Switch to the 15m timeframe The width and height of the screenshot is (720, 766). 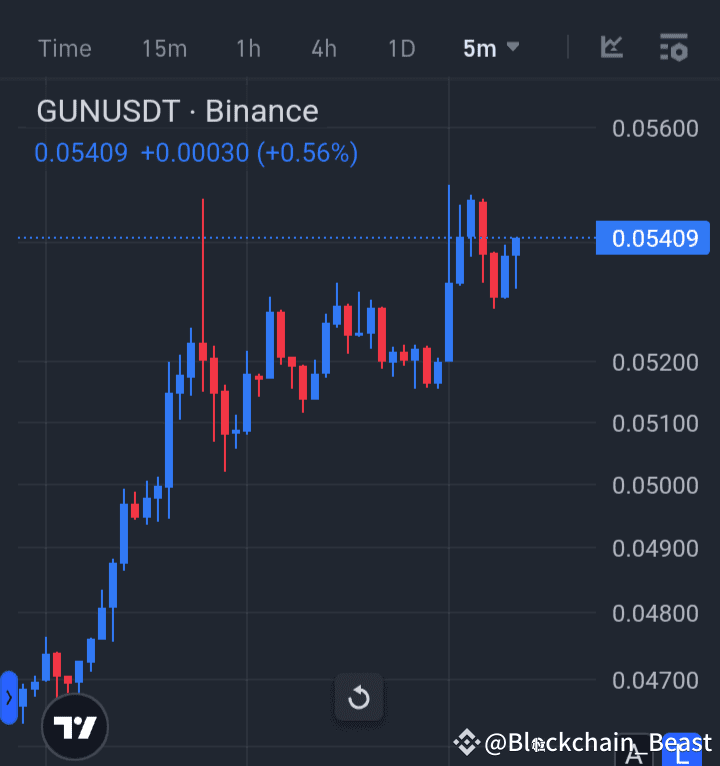pyautogui.click(x=164, y=47)
